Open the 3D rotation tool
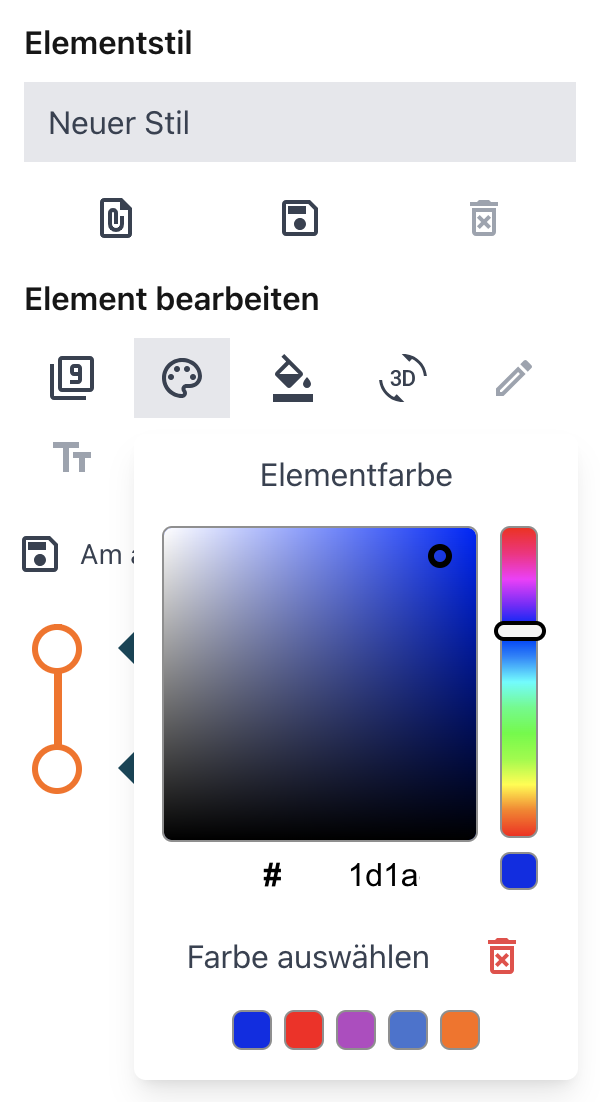This screenshot has width=600, height=1102. tap(403, 378)
